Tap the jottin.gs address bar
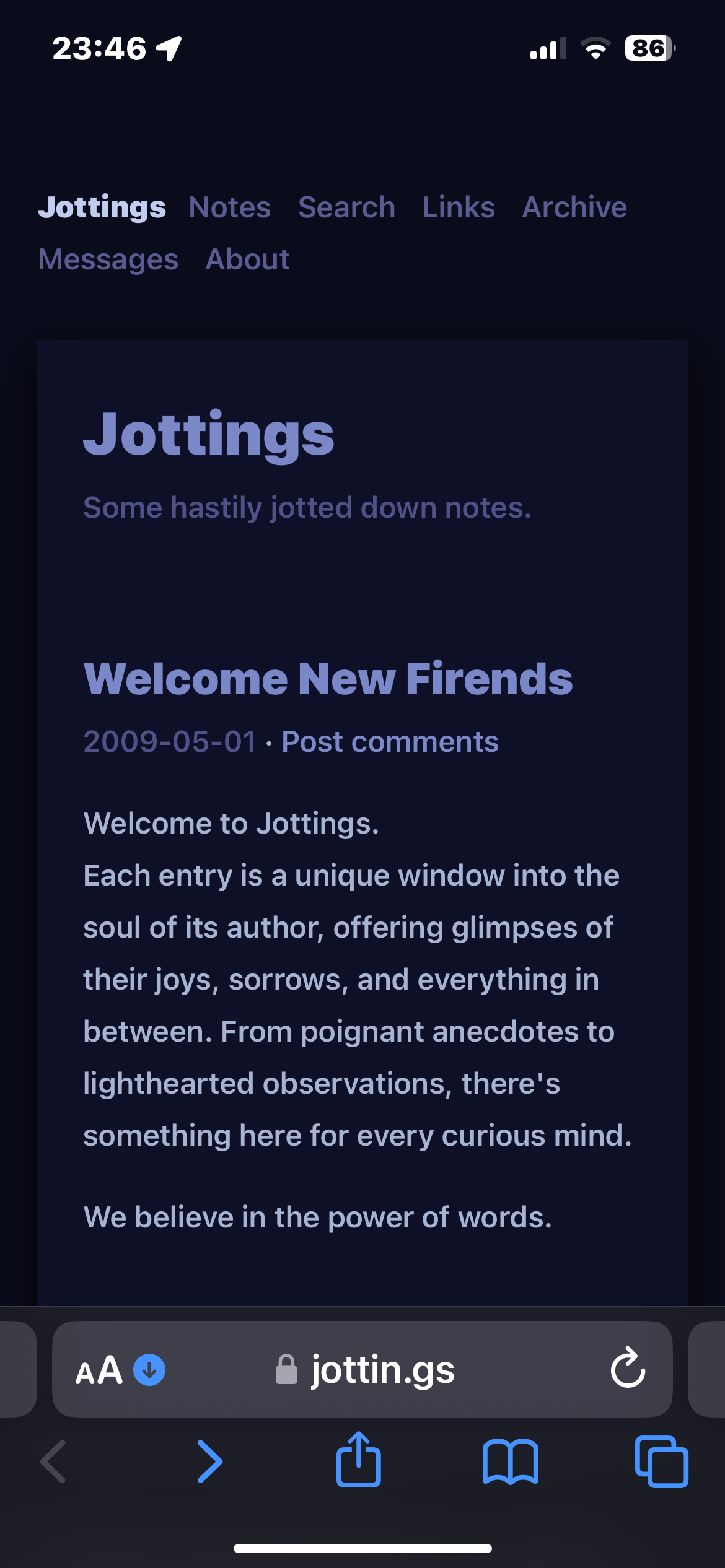The width and height of the screenshot is (725, 1568). click(382, 1370)
